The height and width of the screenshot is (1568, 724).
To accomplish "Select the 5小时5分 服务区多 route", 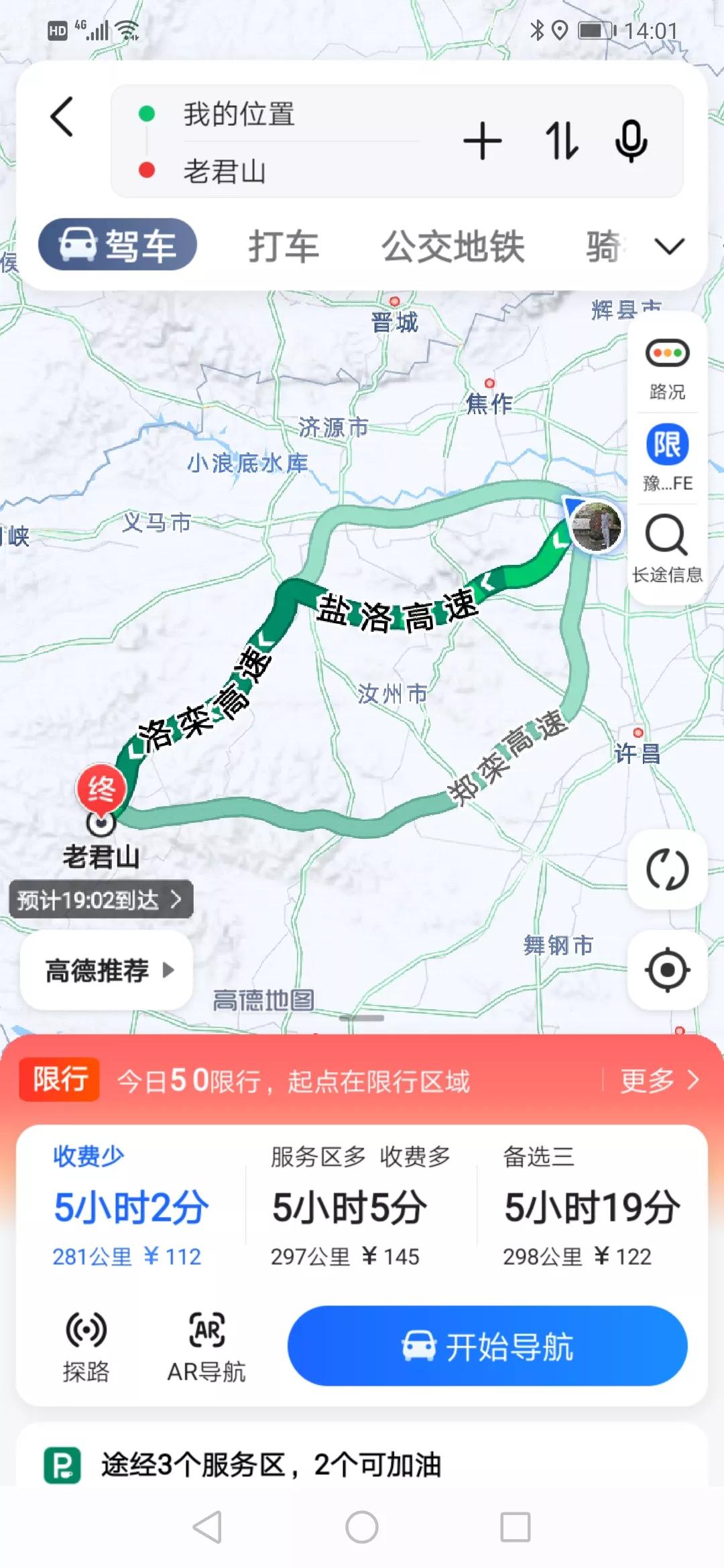I will (x=361, y=1206).
